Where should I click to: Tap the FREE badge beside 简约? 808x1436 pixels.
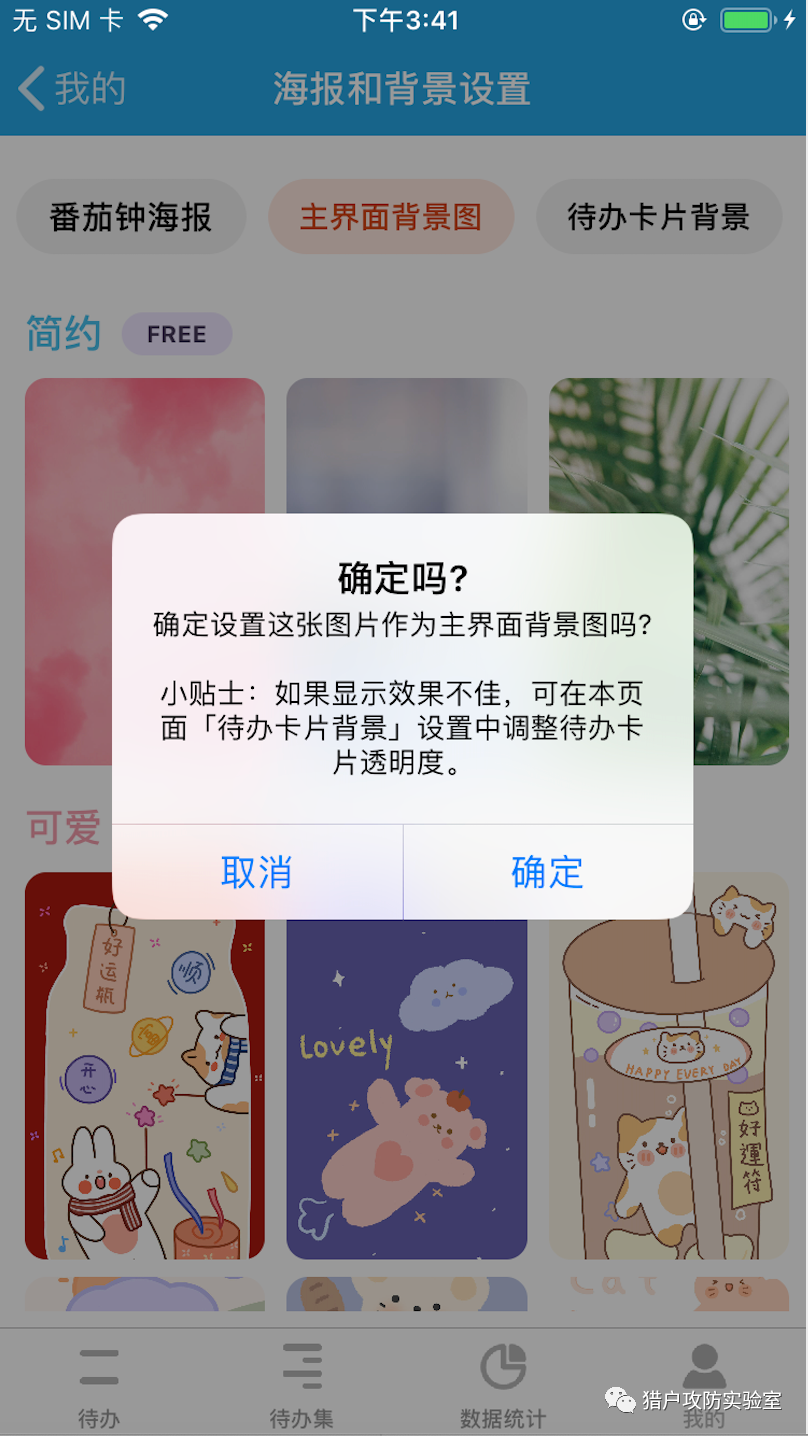(176, 333)
